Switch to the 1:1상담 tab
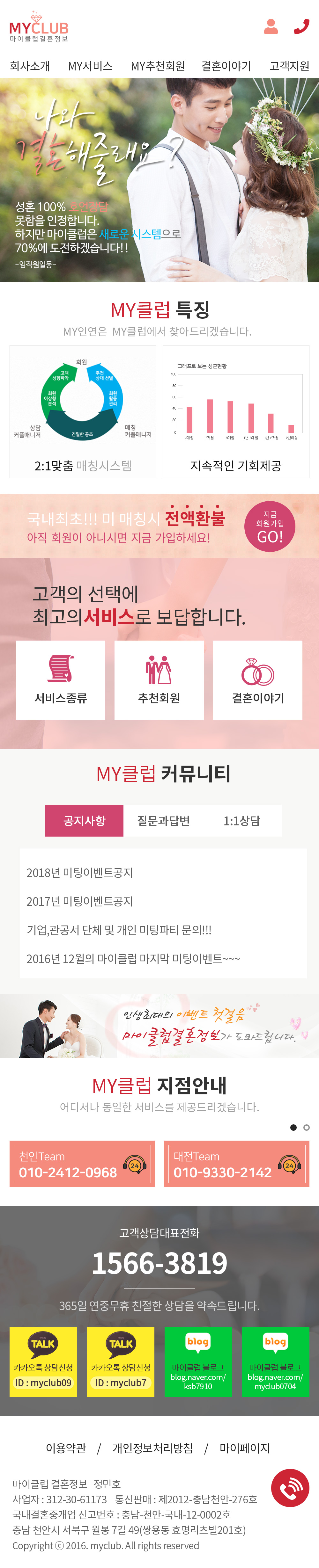 point(242,821)
